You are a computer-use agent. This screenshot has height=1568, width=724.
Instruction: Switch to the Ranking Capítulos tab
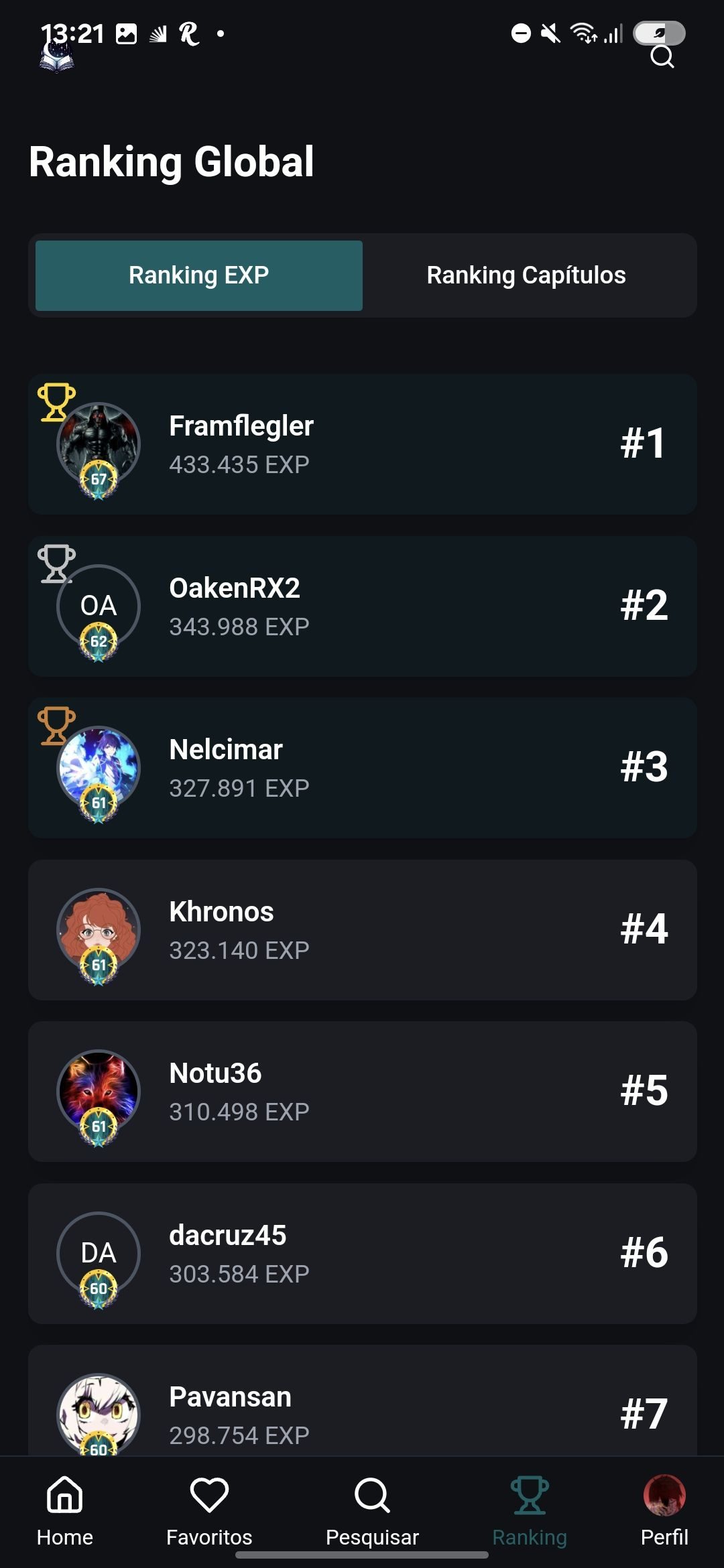pyautogui.click(x=526, y=275)
